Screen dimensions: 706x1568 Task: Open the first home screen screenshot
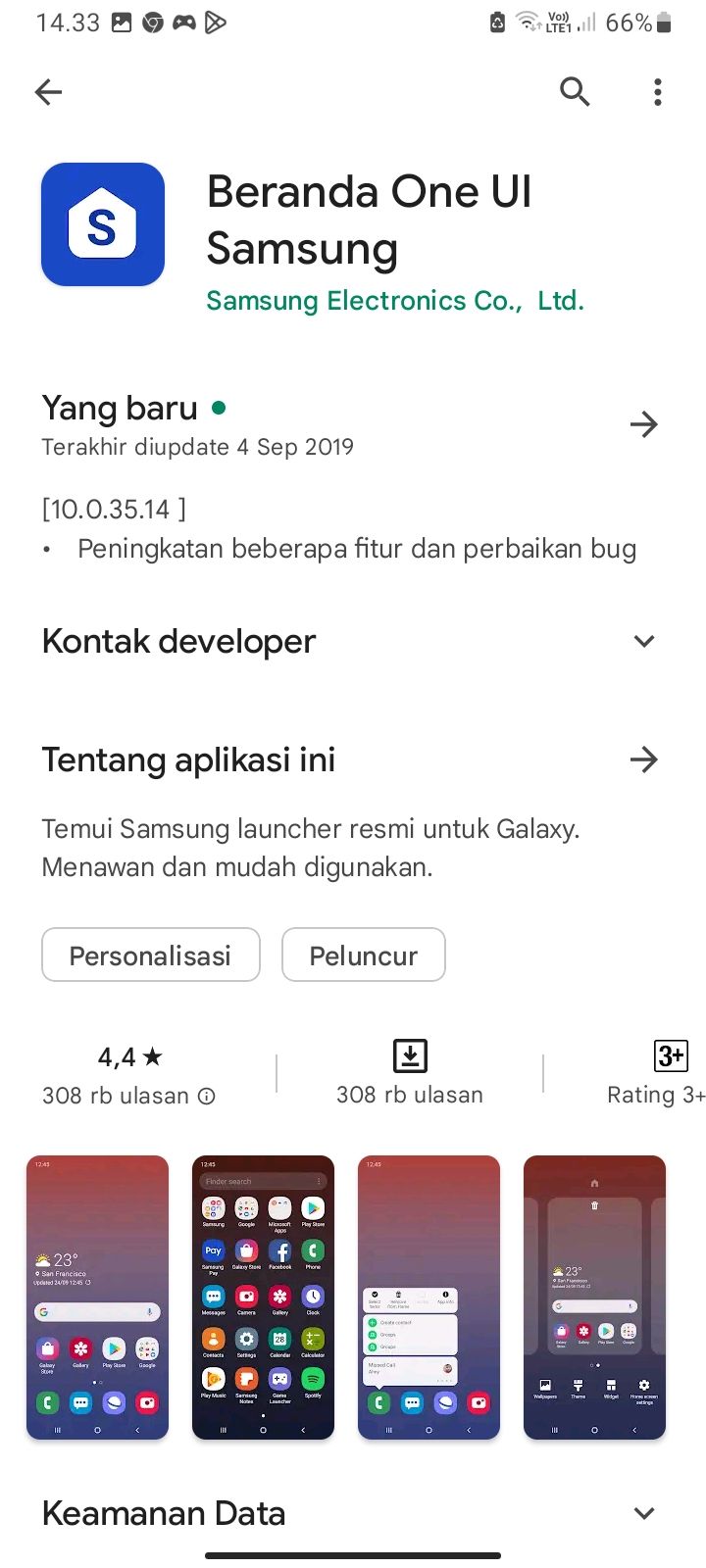[x=97, y=1298]
